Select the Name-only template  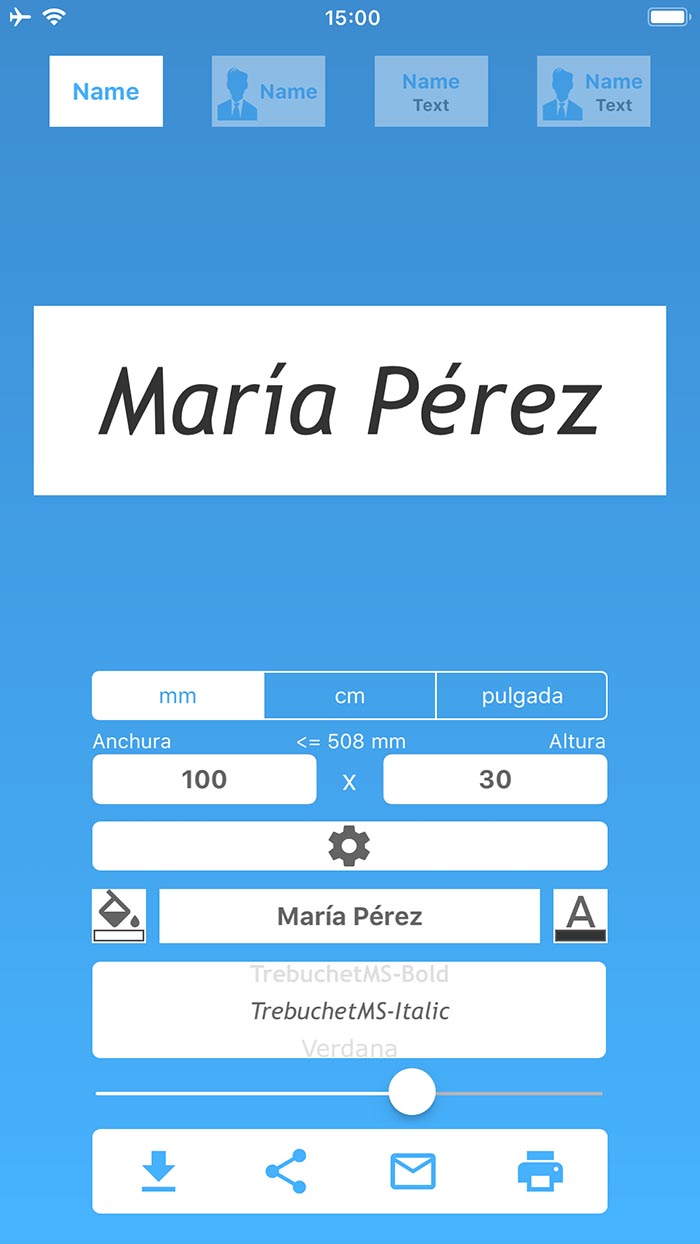(x=106, y=91)
